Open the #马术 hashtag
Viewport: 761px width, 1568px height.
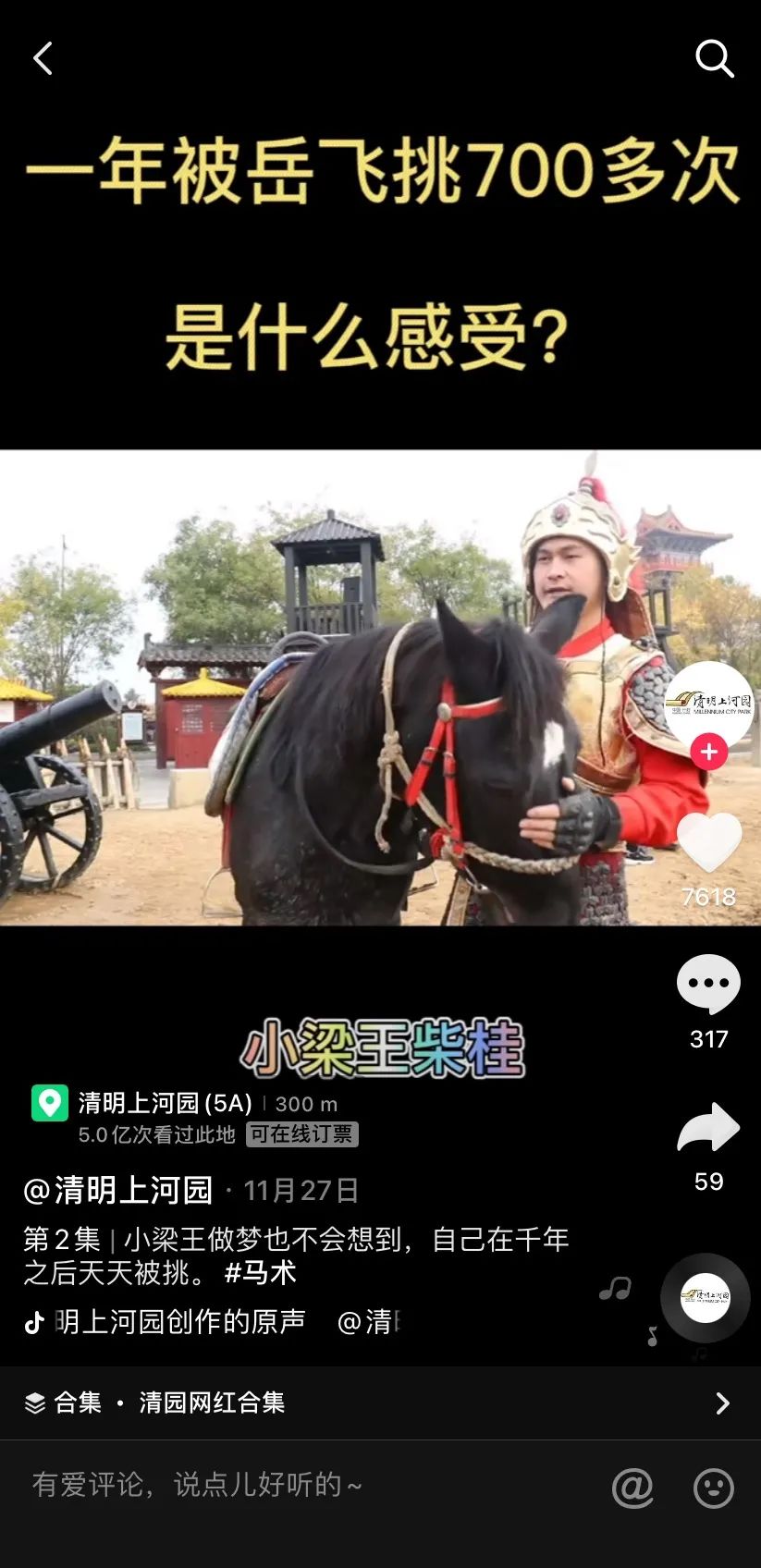pos(261,1273)
